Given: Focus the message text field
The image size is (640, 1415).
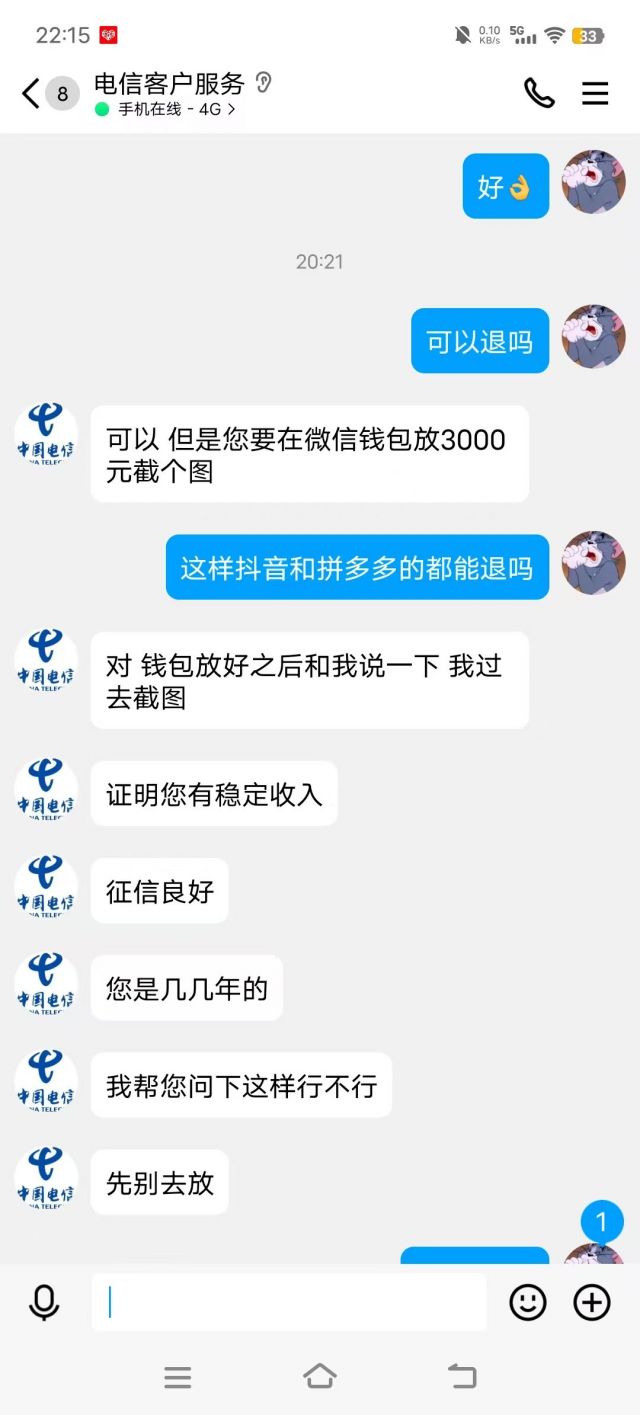Looking at the screenshot, I should 288,1302.
